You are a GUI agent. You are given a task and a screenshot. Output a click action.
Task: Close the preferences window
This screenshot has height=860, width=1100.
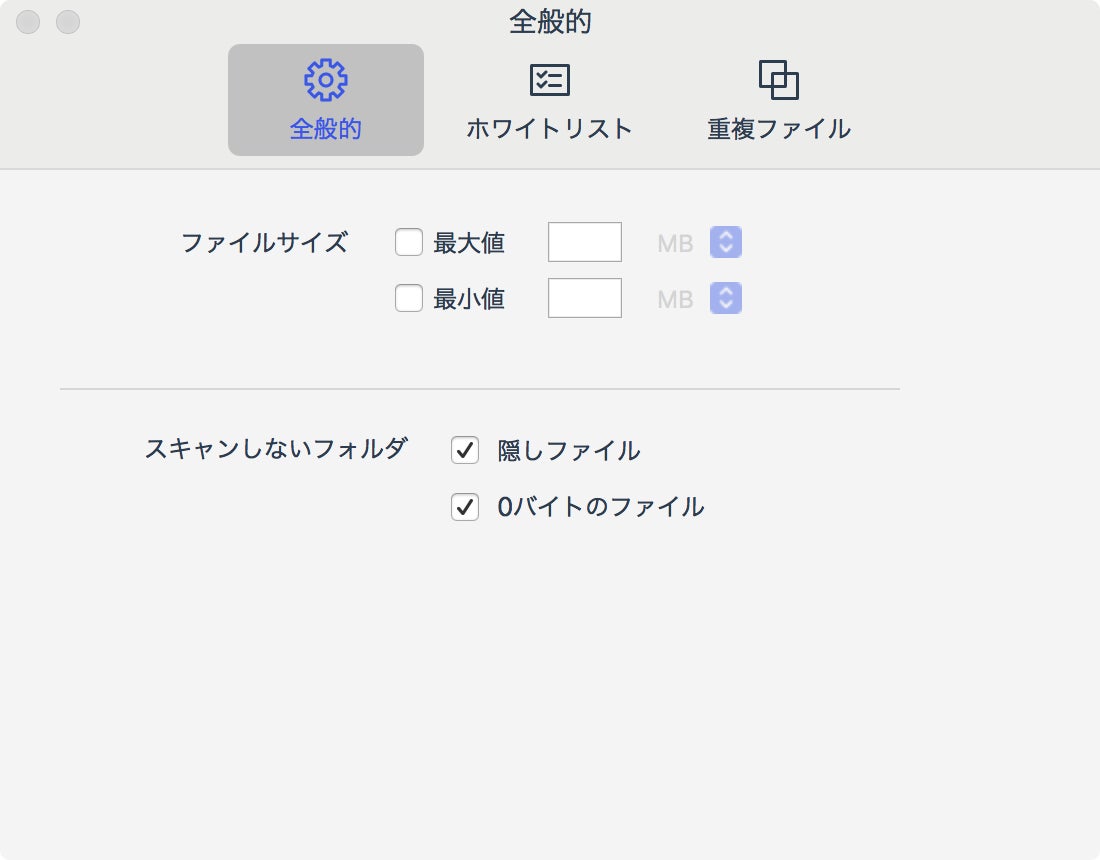(28, 22)
